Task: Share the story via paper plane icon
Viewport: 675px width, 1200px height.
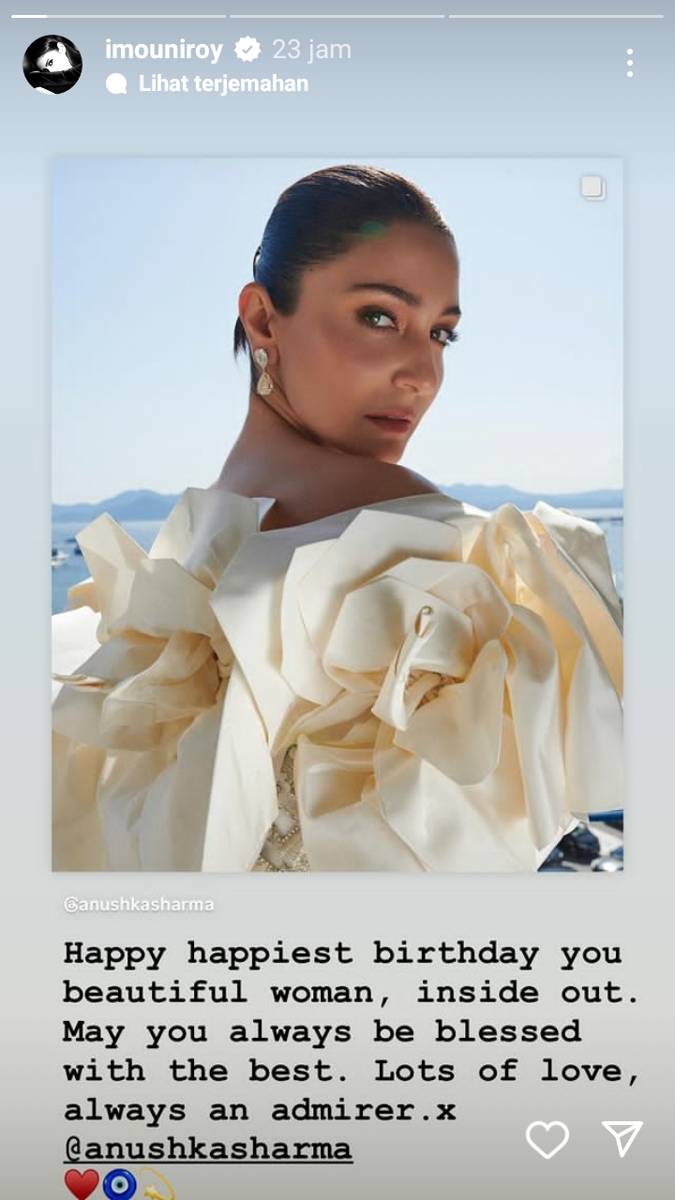Action: point(622,1138)
